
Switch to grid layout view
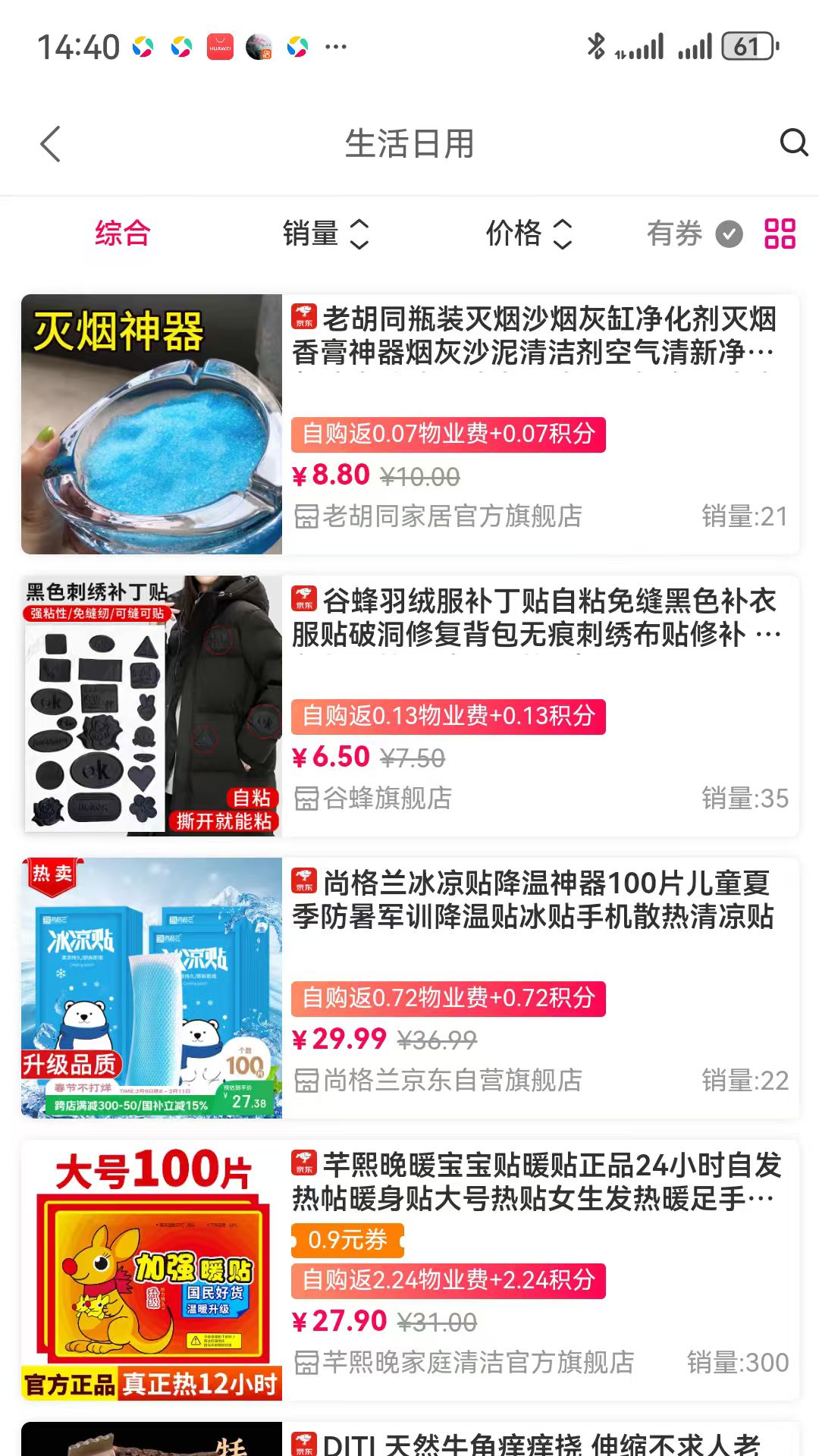click(x=780, y=234)
